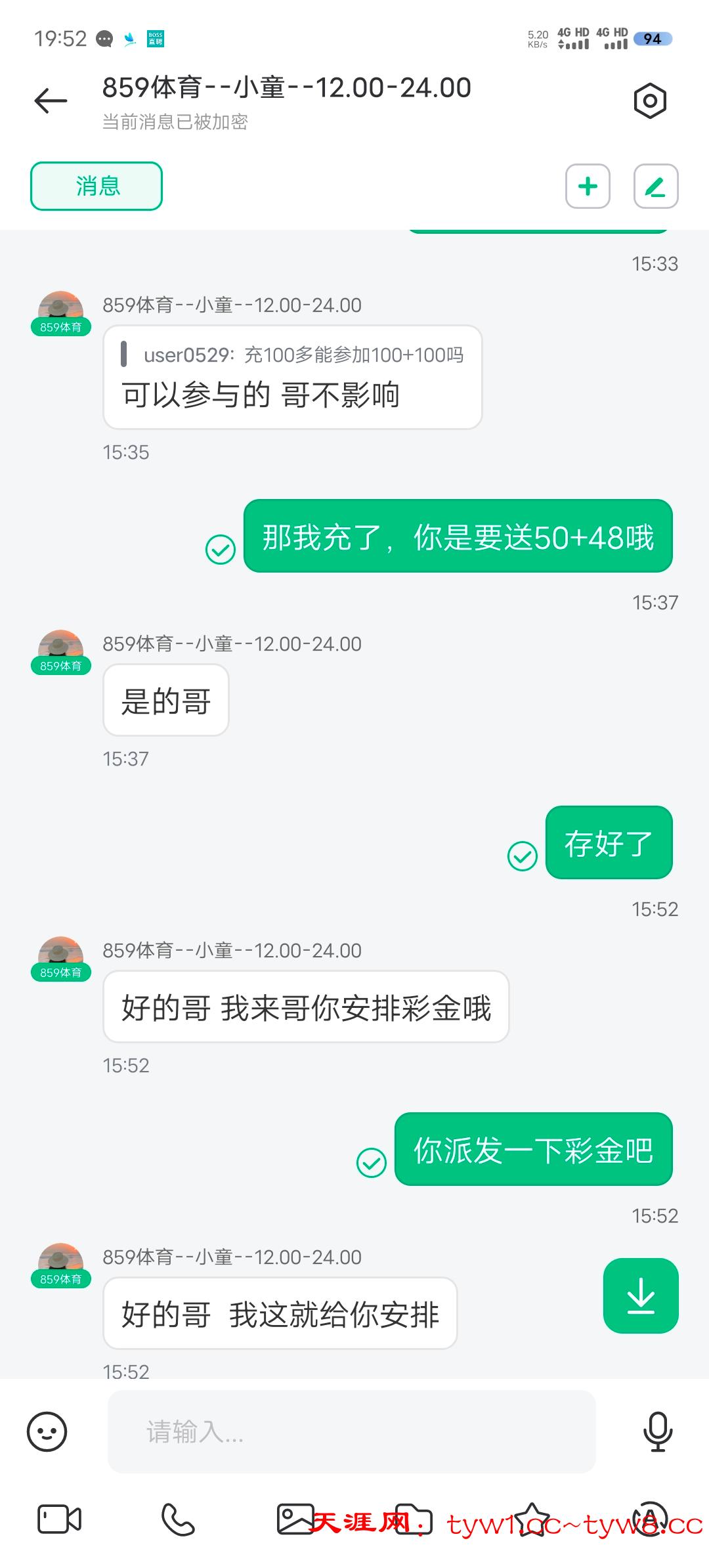Open 小童's avatar above 是的哥
709x1568 pixels.
click(x=60, y=648)
